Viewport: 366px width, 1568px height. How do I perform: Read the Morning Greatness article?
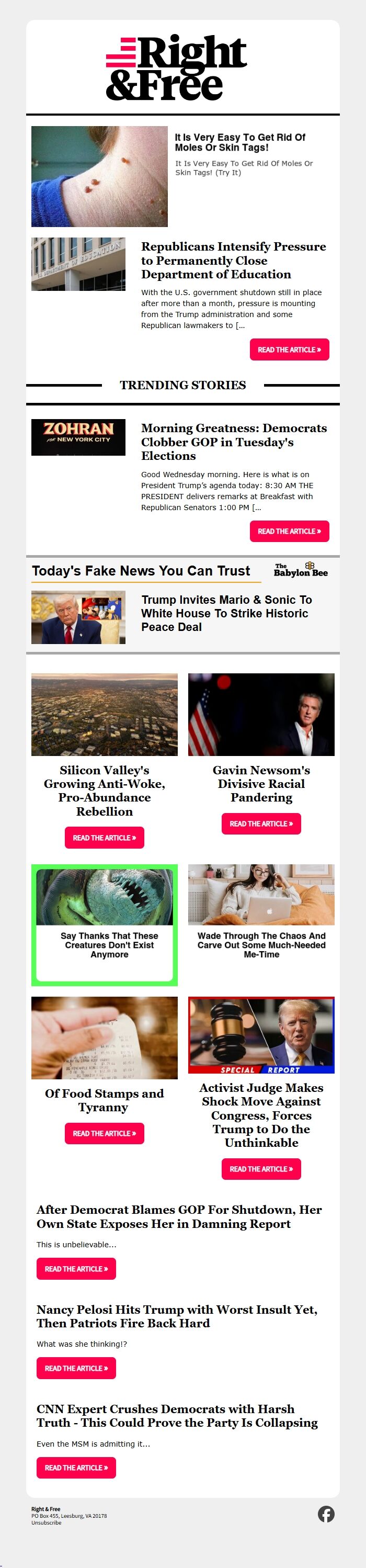[289, 532]
